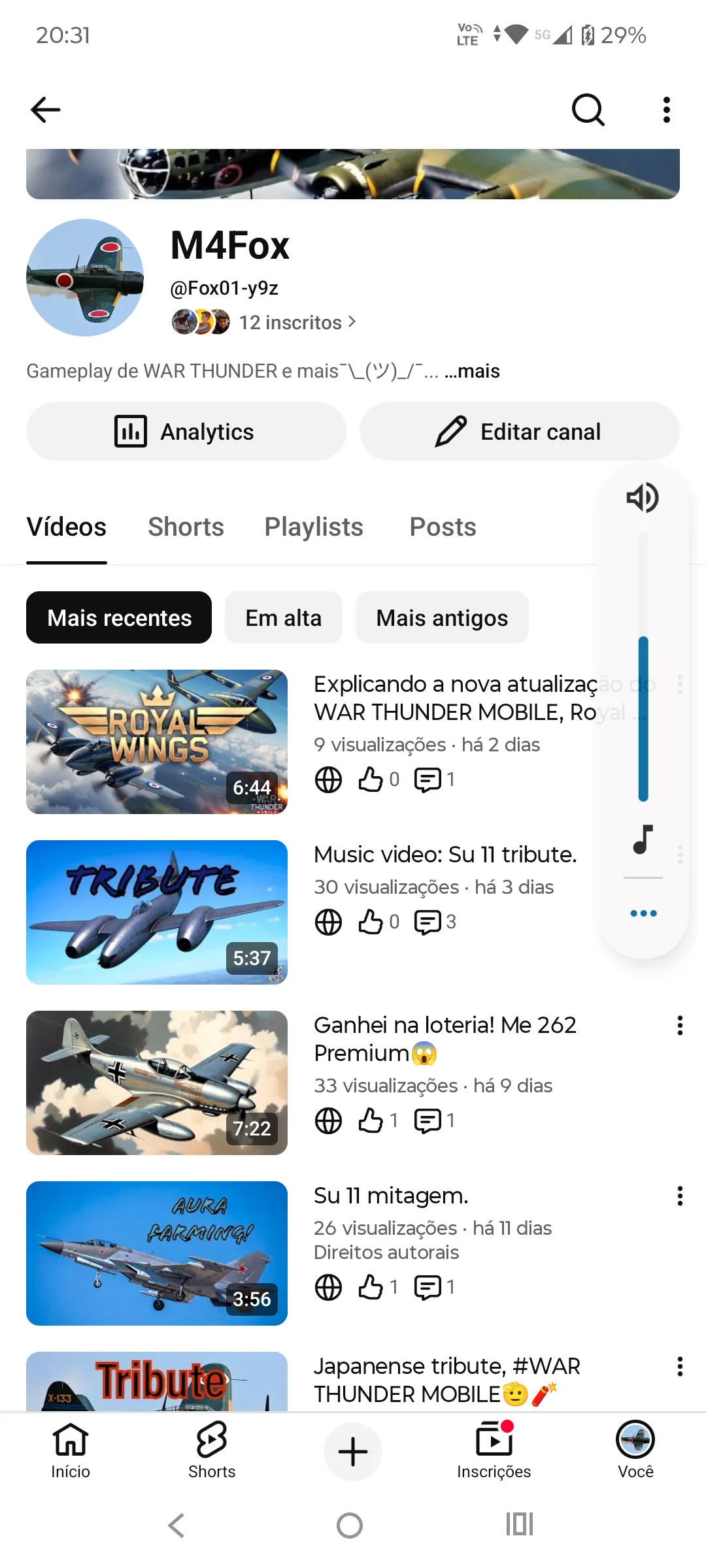Select the Em alta filter chip

(x=284, y=617)
